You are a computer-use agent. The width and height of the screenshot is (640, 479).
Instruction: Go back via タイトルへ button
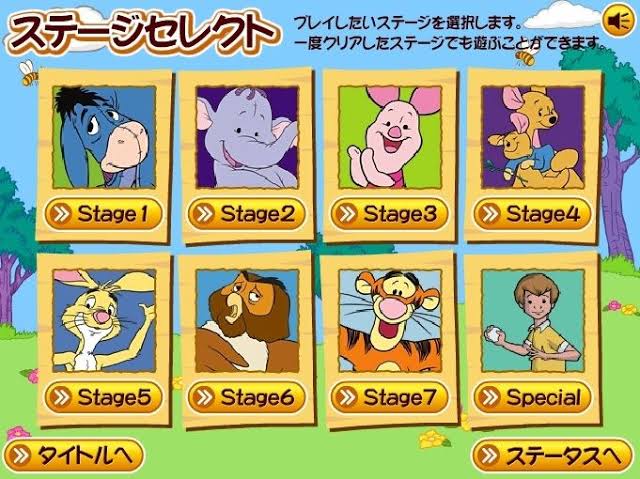[73, 455]
